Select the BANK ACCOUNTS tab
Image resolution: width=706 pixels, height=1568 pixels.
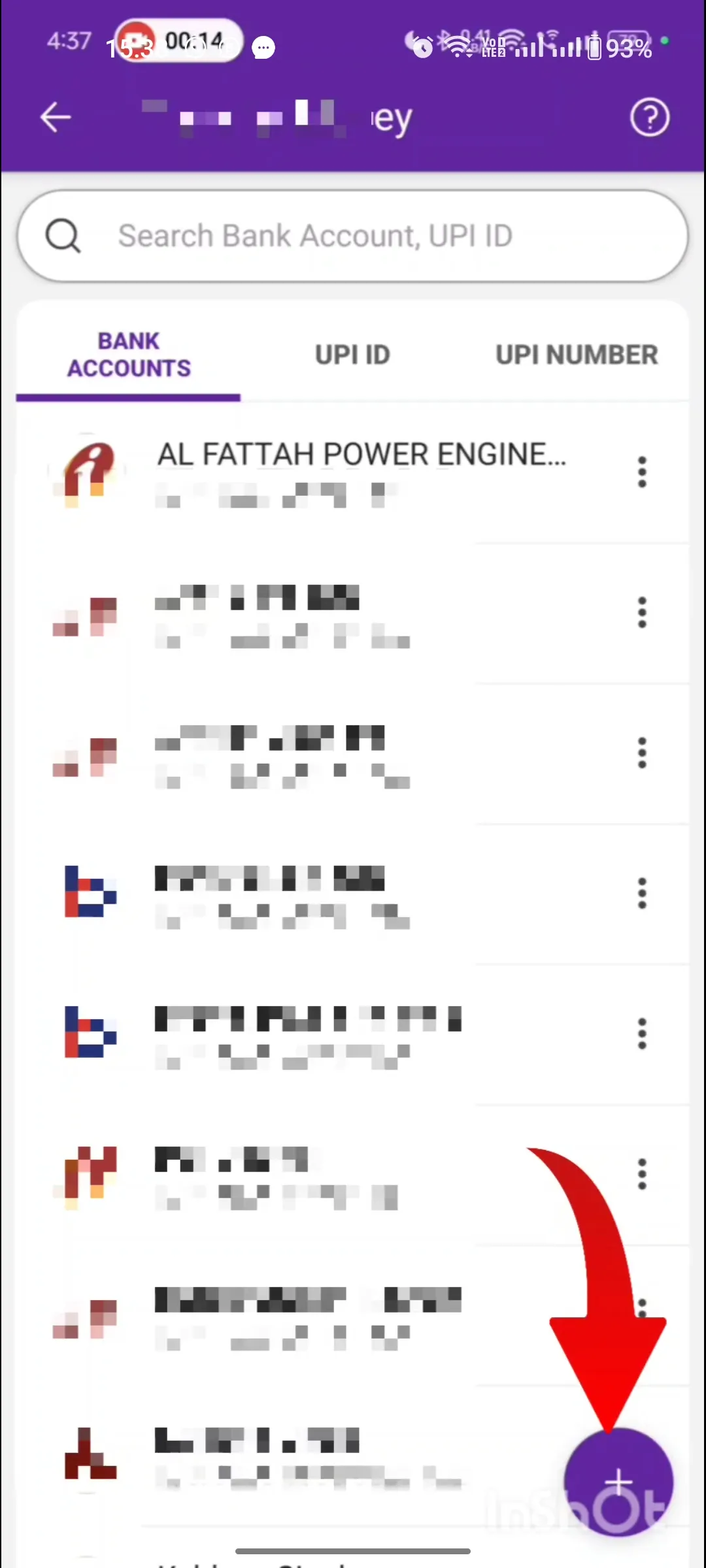(x=129, y=355)
